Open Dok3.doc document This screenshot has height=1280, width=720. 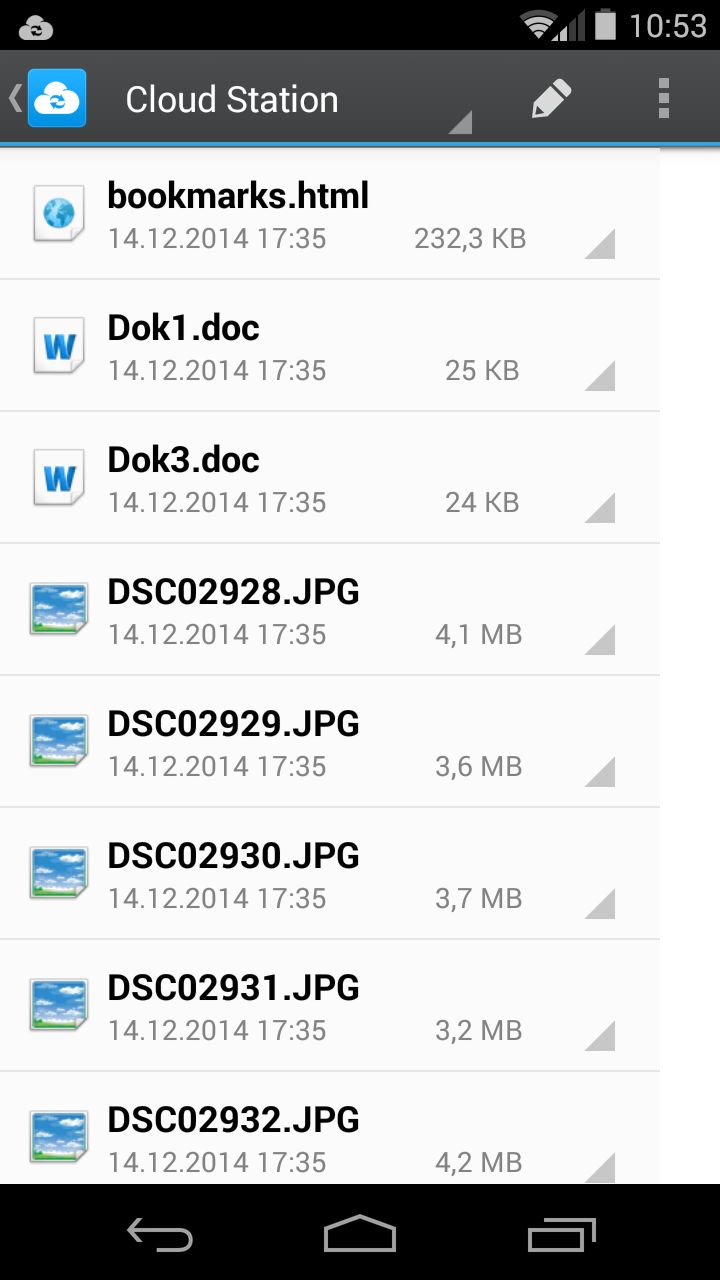point(330,478)
